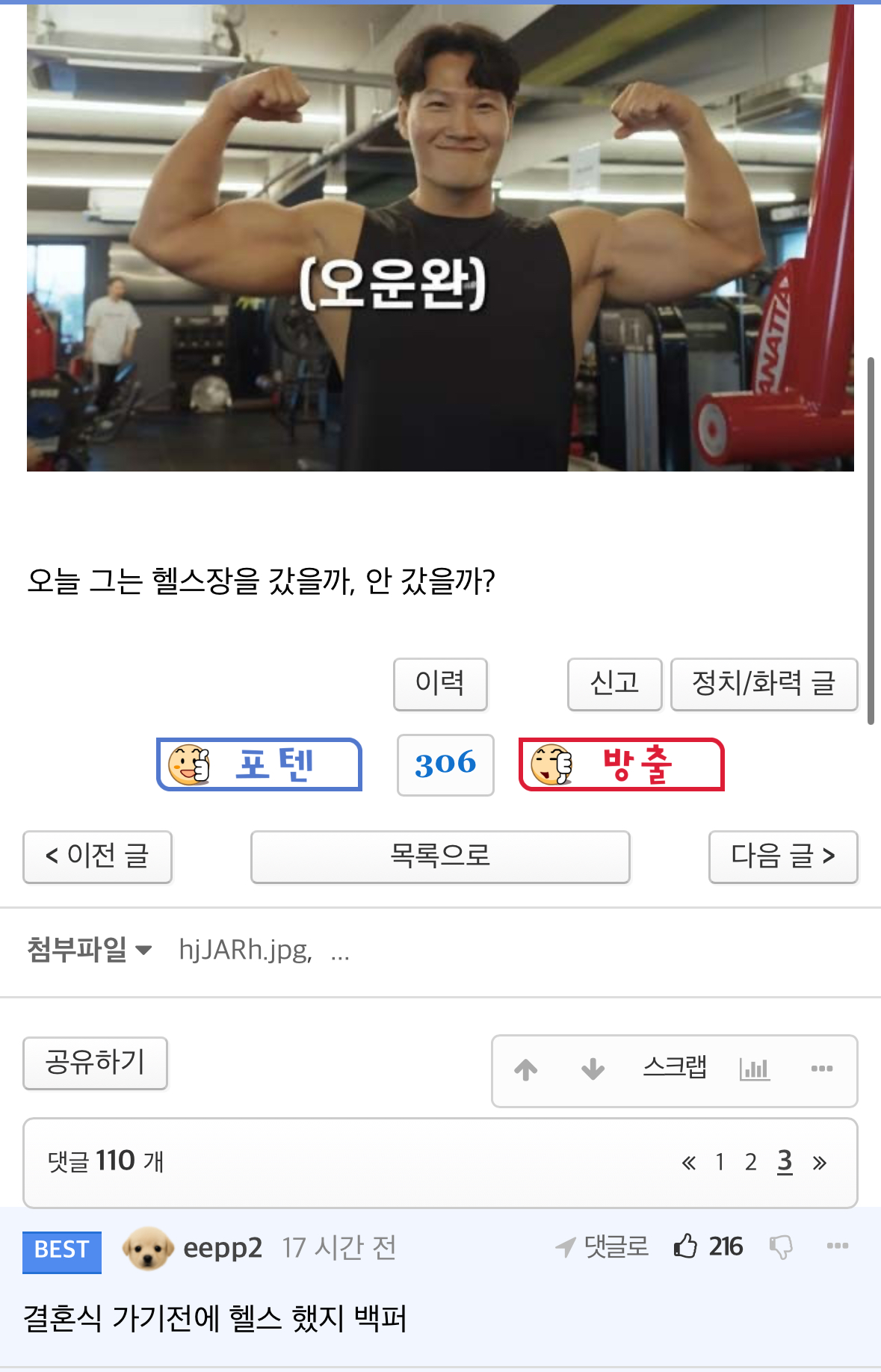Viewport: 881px width, 1372px height.
Task: Select comment page 1
Action: (720, 1162)
